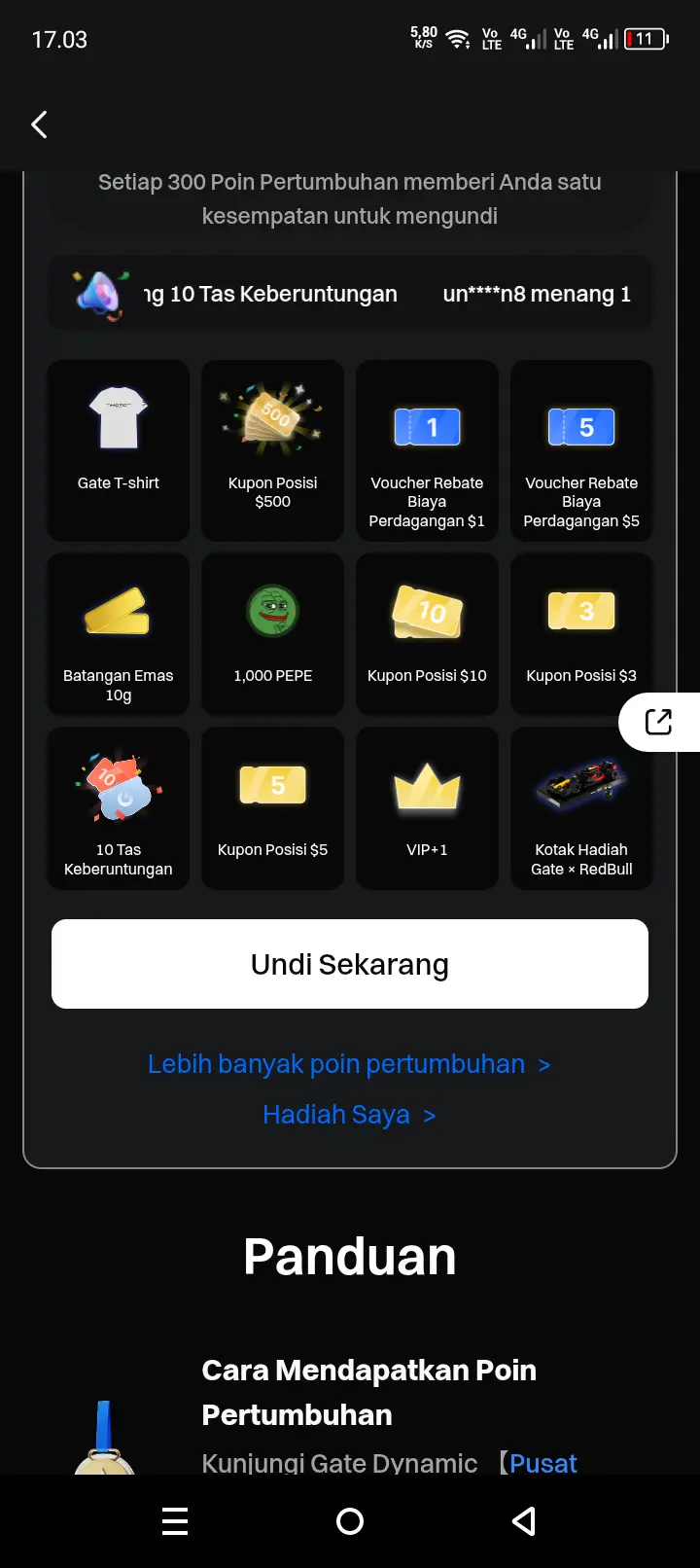Select the Kupon Posisi $5 prize
This screenshot has width=700, height=1568.
pos(272,807)
